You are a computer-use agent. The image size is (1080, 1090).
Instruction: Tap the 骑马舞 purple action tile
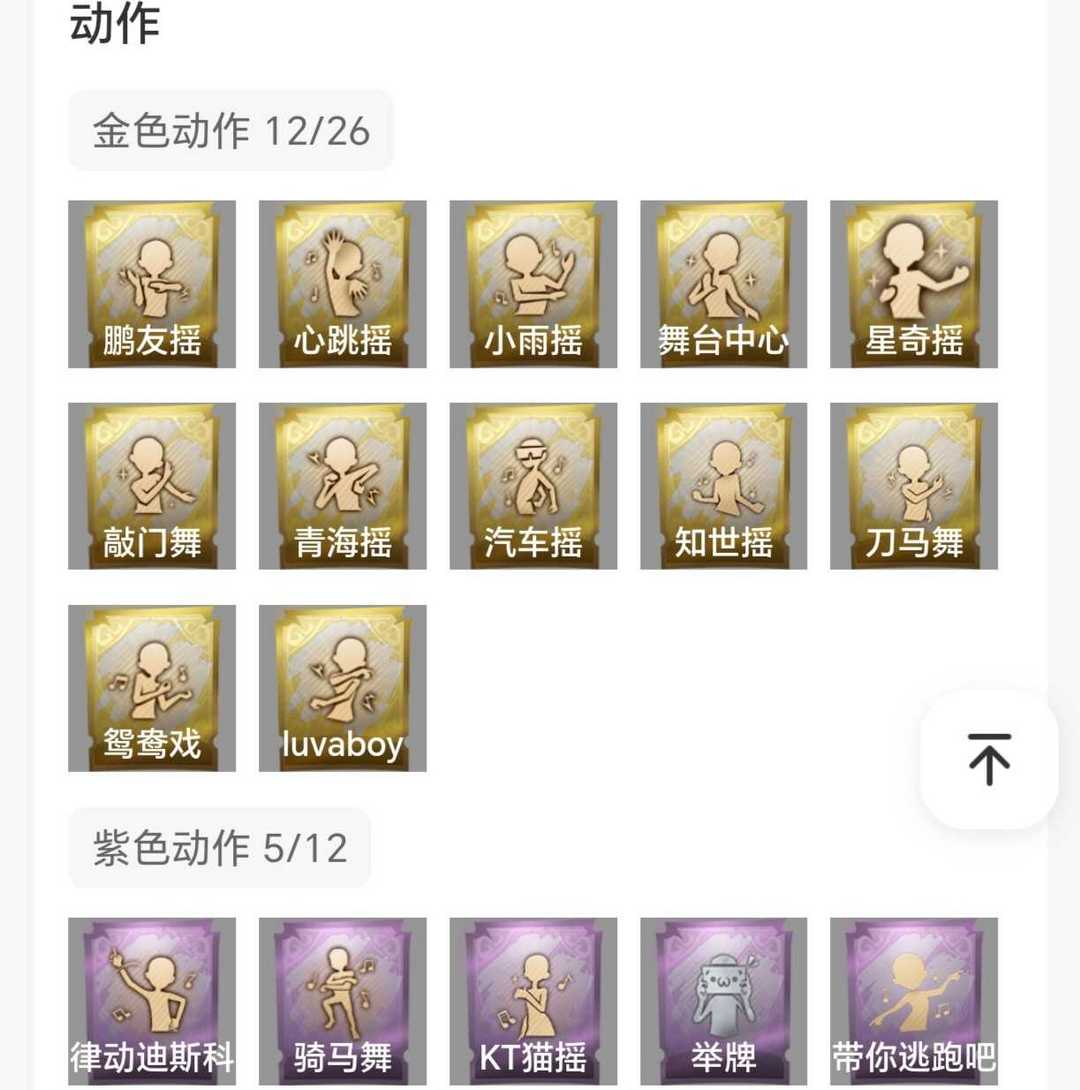click(x=342, y=1000)
